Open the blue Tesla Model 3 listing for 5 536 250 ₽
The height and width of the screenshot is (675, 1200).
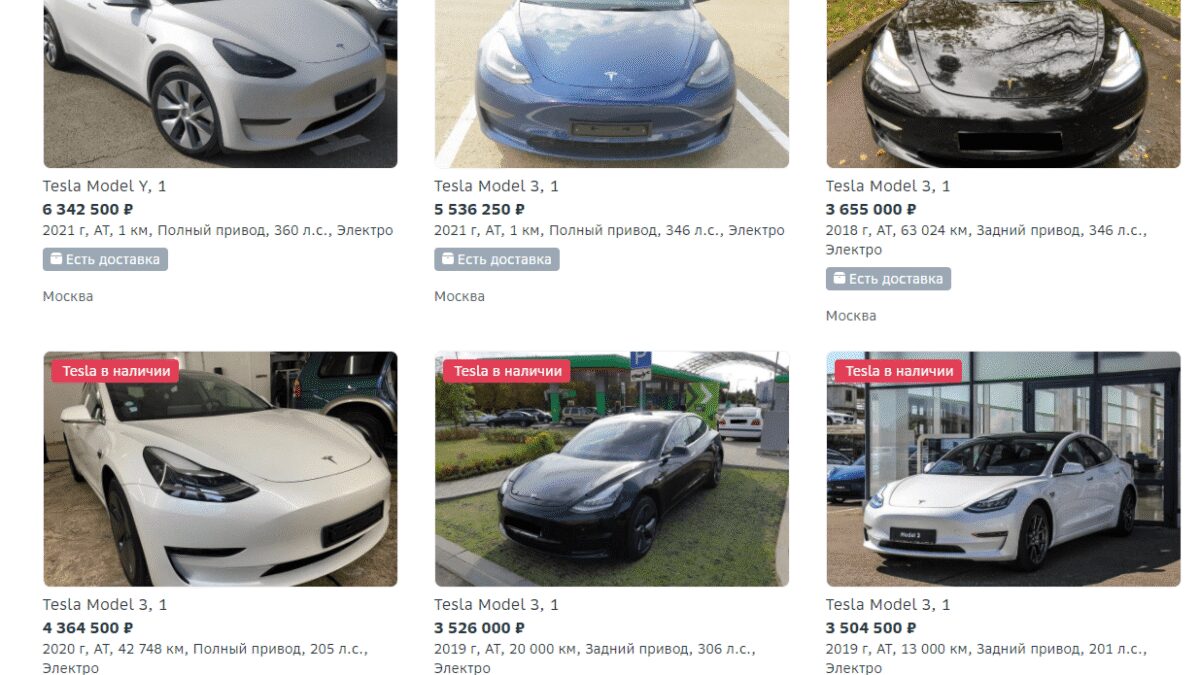coord(496,186)
